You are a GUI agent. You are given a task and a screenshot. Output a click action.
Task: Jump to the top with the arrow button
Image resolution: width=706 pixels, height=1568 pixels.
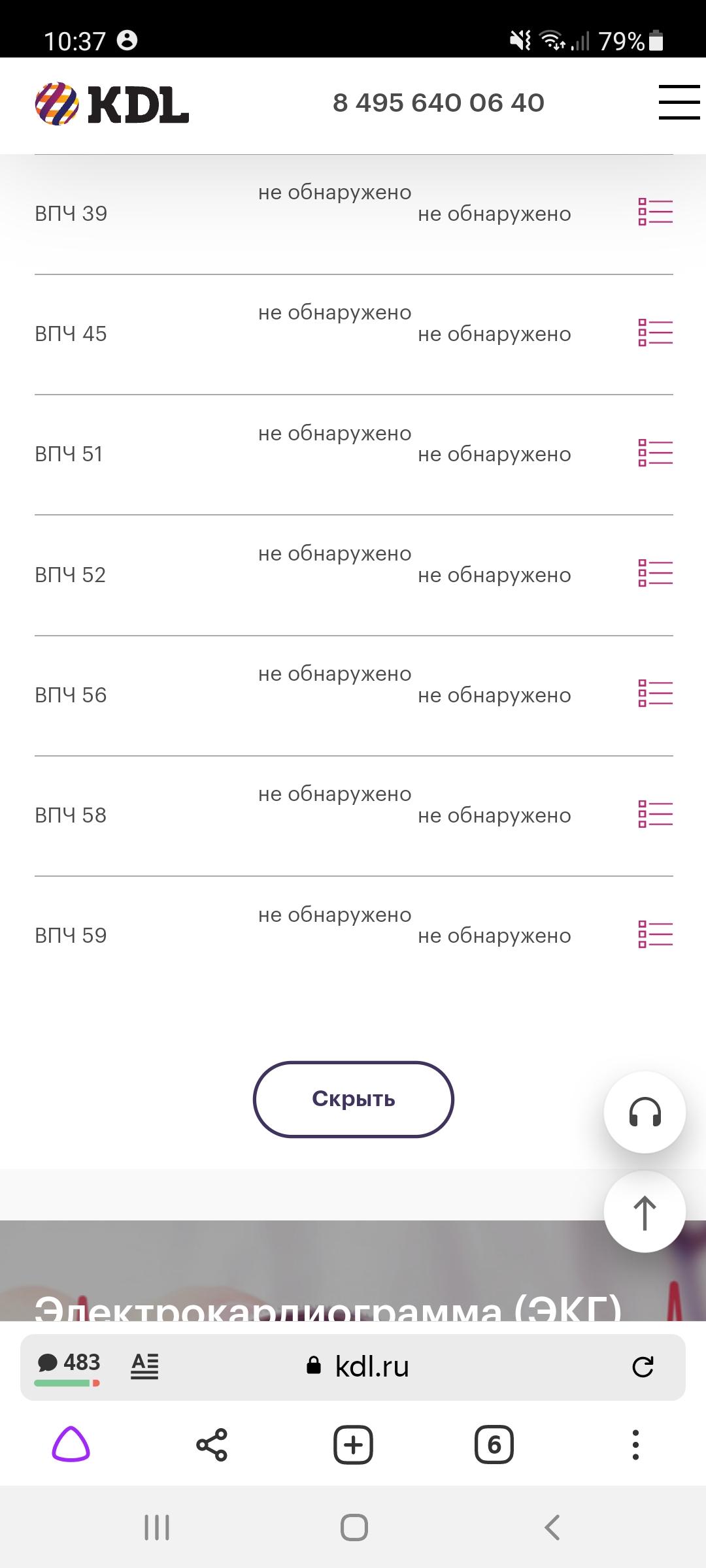[x=645, y=1212]
